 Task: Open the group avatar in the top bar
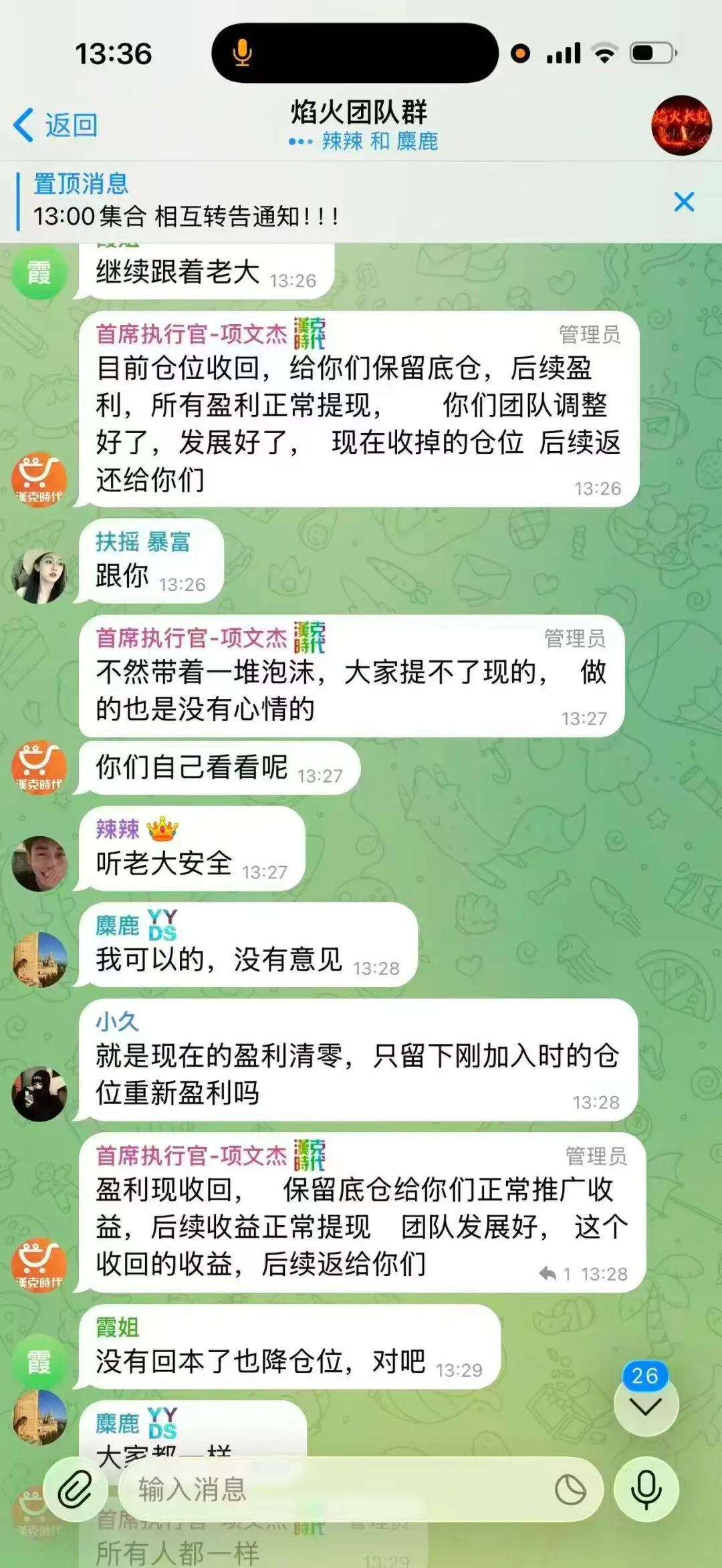click(x=681, y=126)
